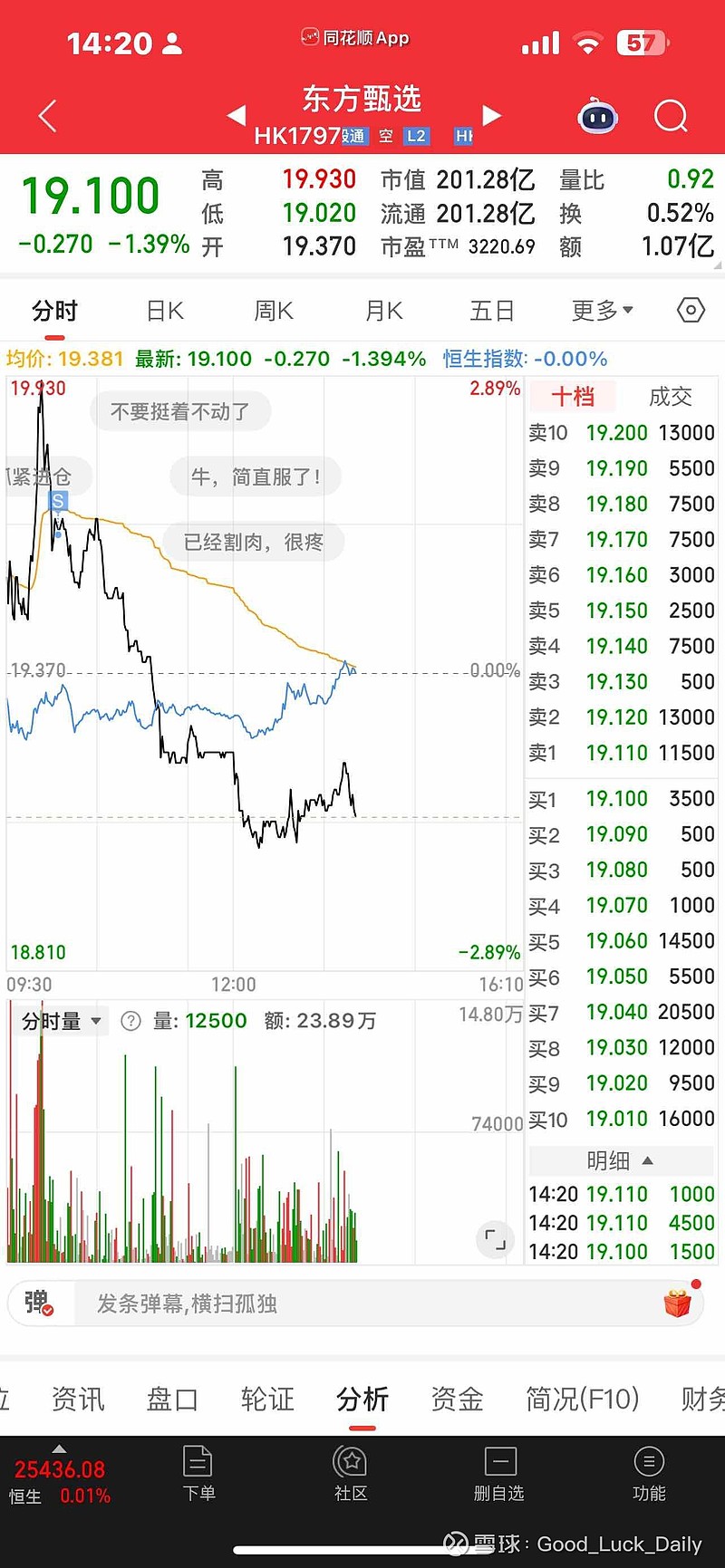The width and height of the screenshot is (725, 1568).
Task: Go back using the top-left arrow
Action: (x=49, y=116)
